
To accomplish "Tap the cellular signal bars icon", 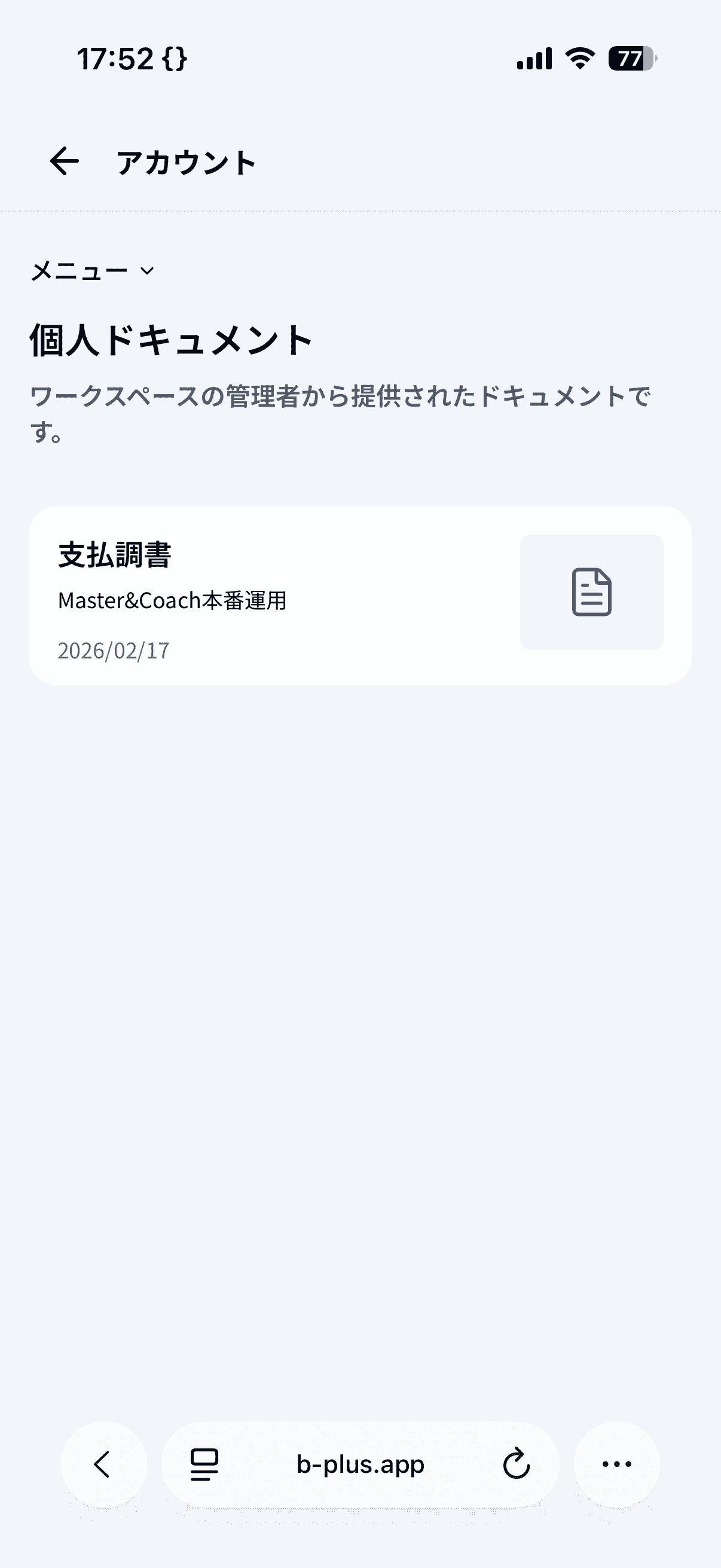I will click(x=534, y=58).
